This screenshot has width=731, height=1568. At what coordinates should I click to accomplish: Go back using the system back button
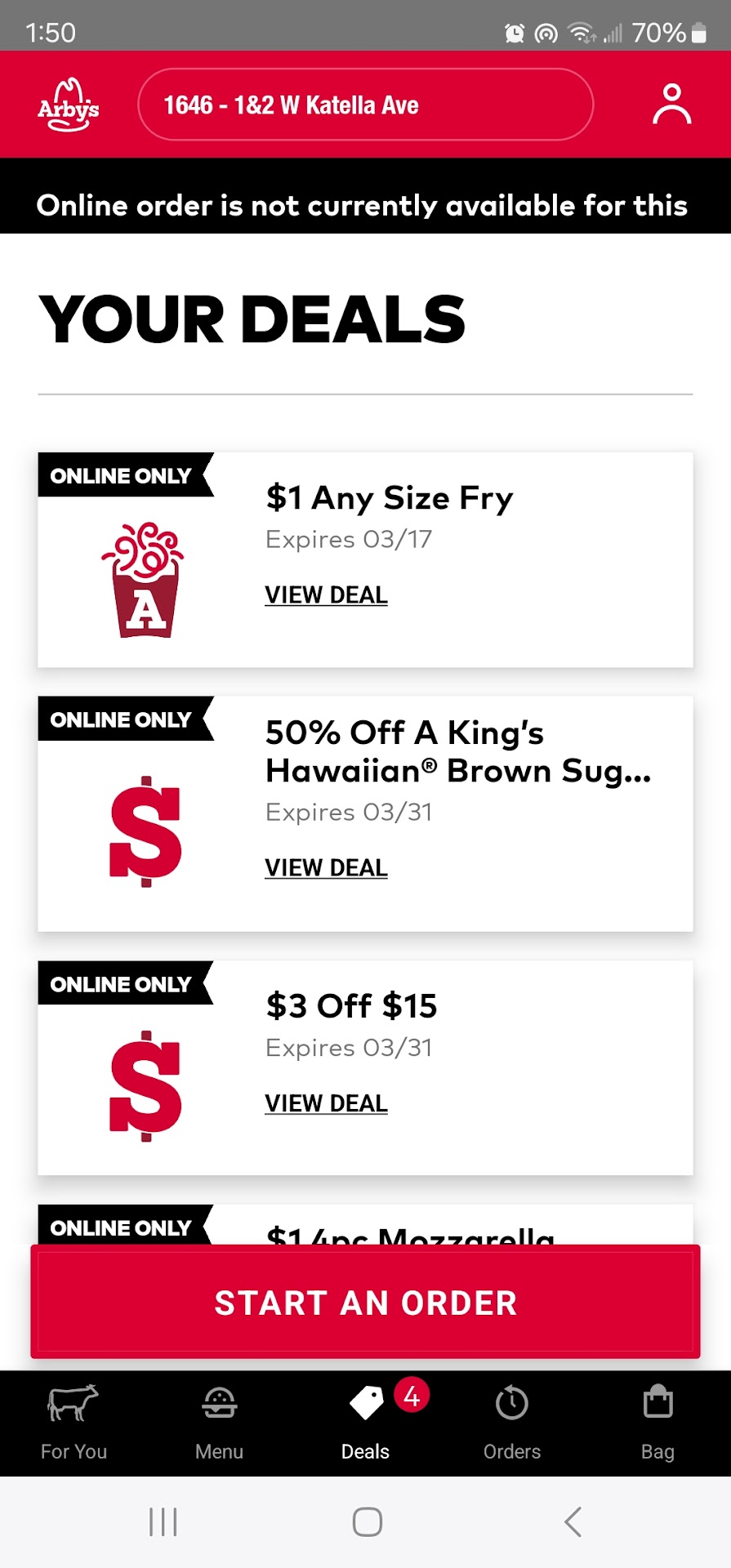coord(573,1521)
